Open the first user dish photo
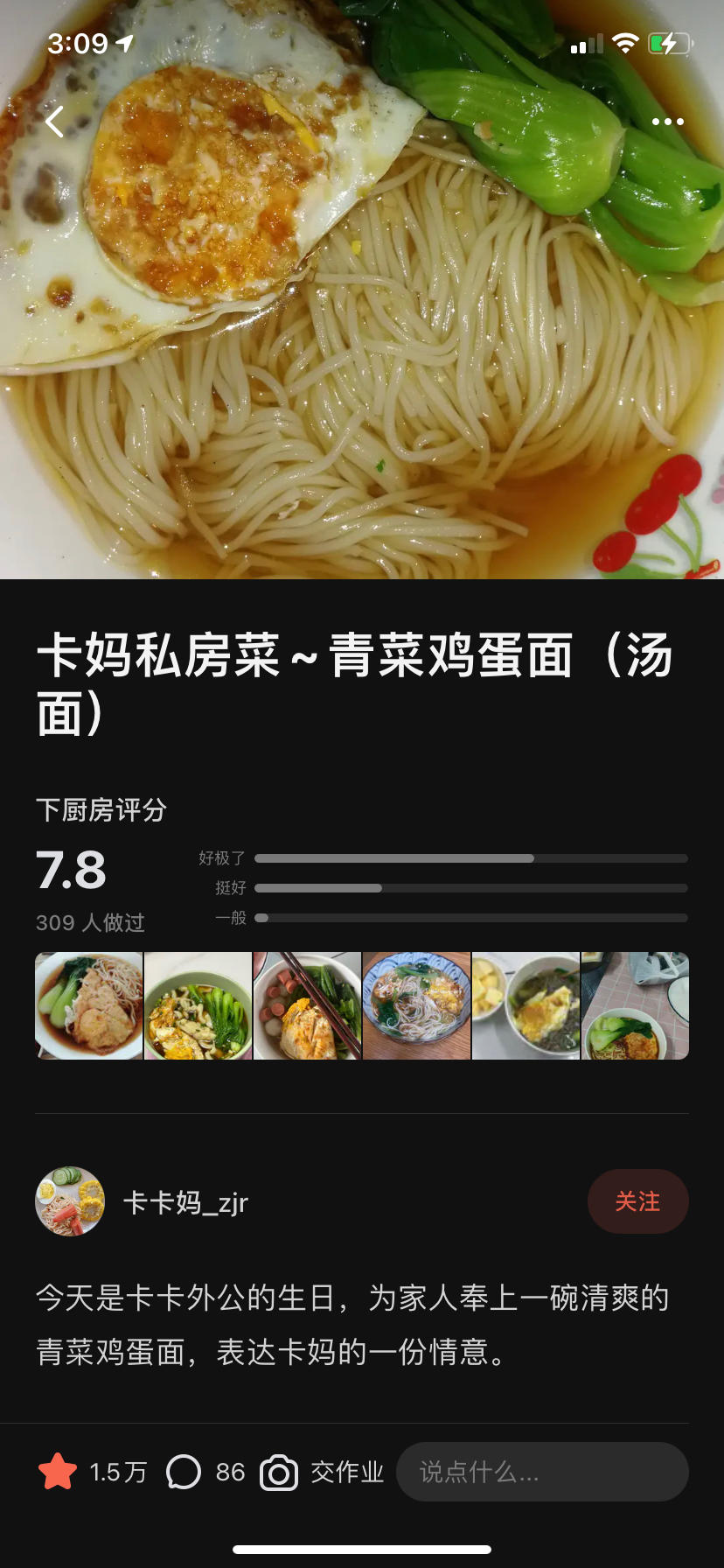Screen dimensions: 724x1568 88,1006
